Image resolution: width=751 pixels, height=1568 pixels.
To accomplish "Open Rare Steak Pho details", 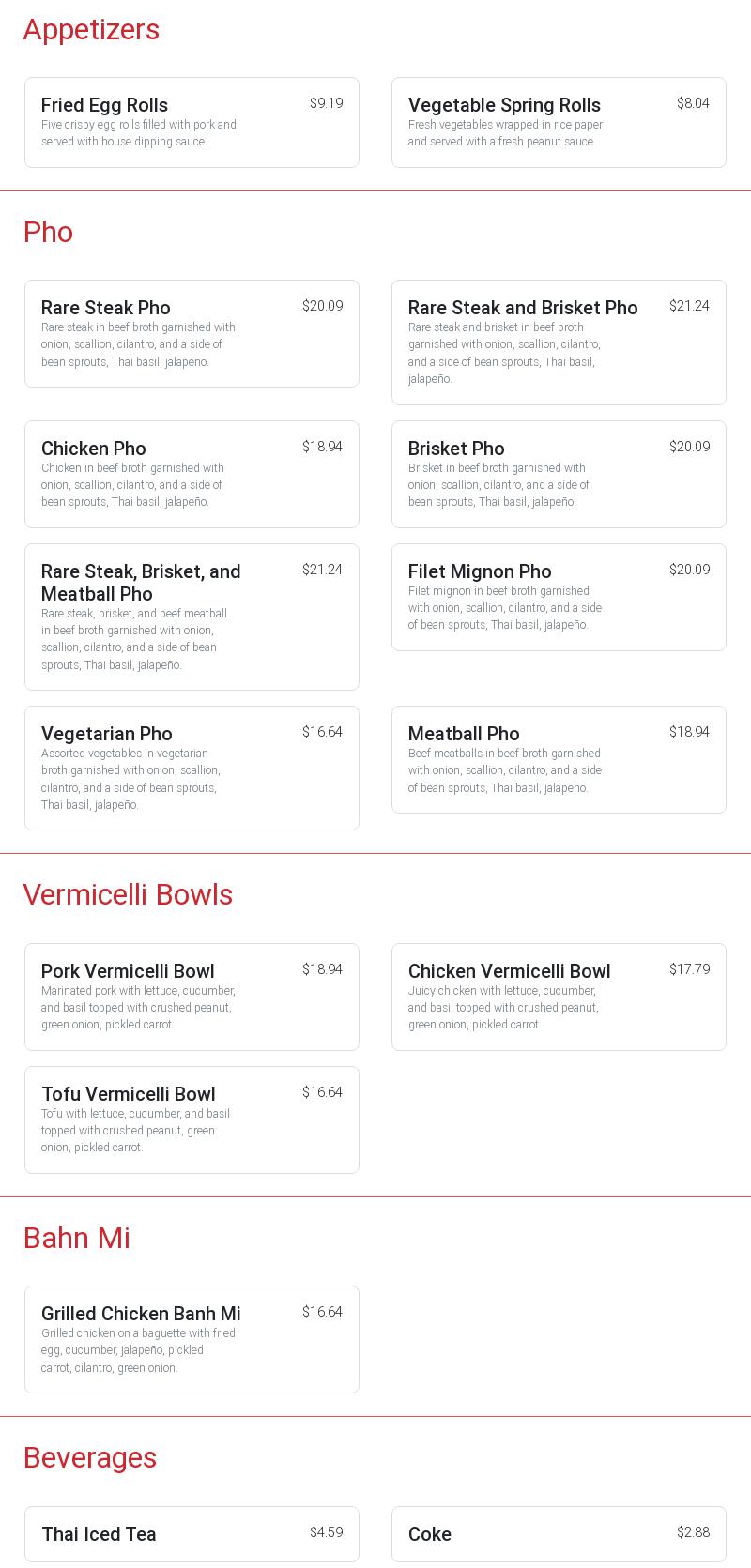I will coord(192,333).
